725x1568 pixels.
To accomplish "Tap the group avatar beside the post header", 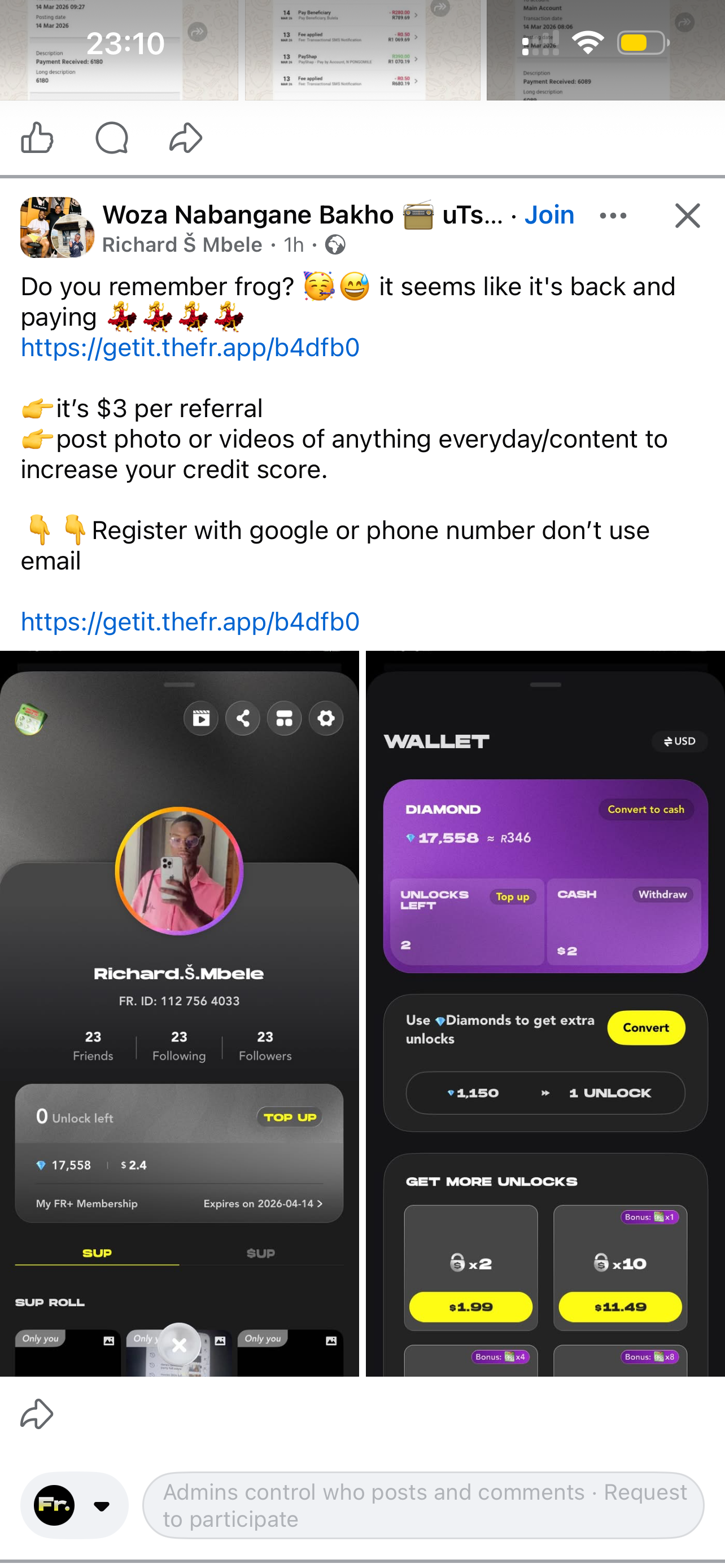I will pos(56,227).
